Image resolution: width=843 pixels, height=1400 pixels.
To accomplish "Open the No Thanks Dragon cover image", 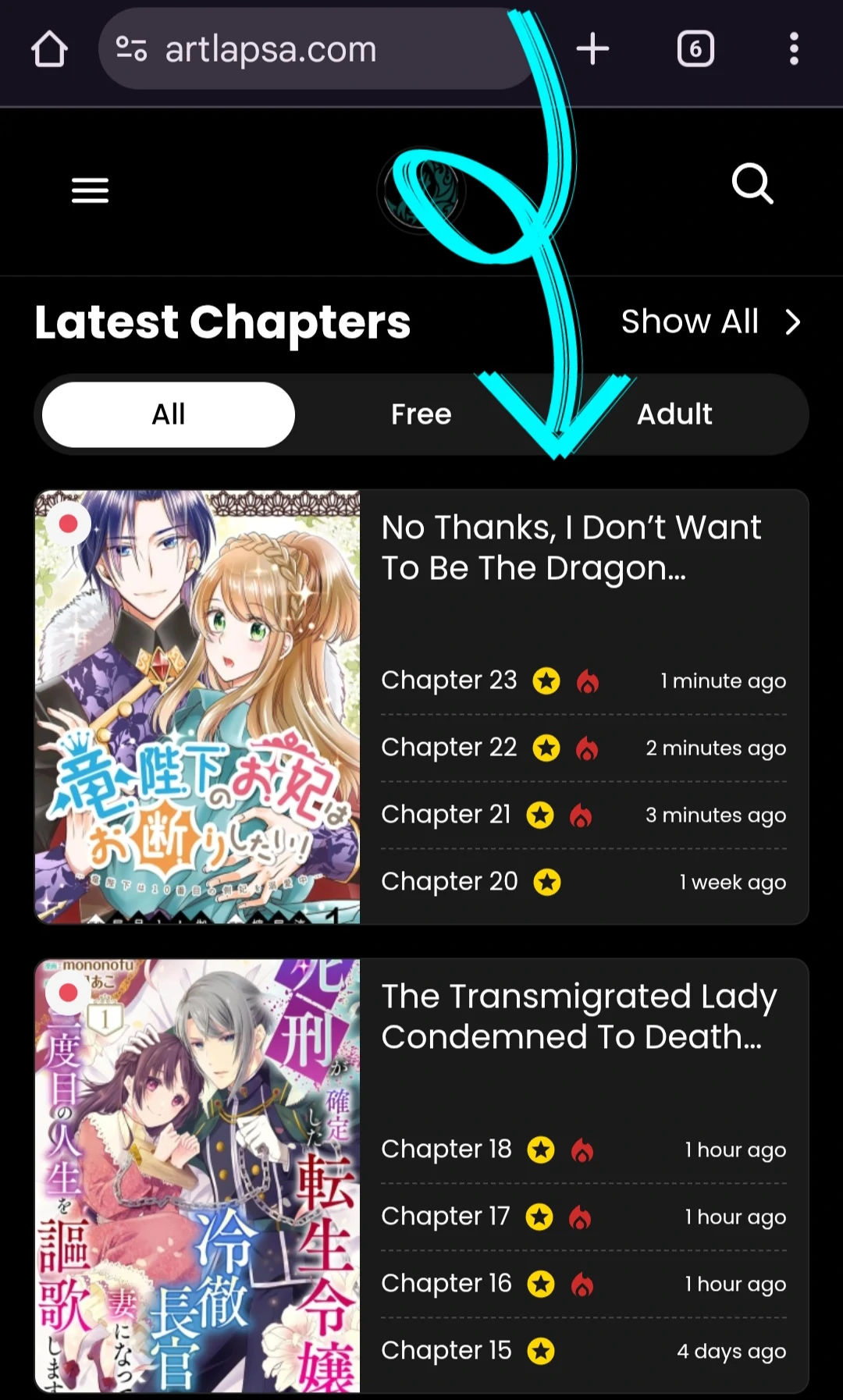I will pos(197,706).
